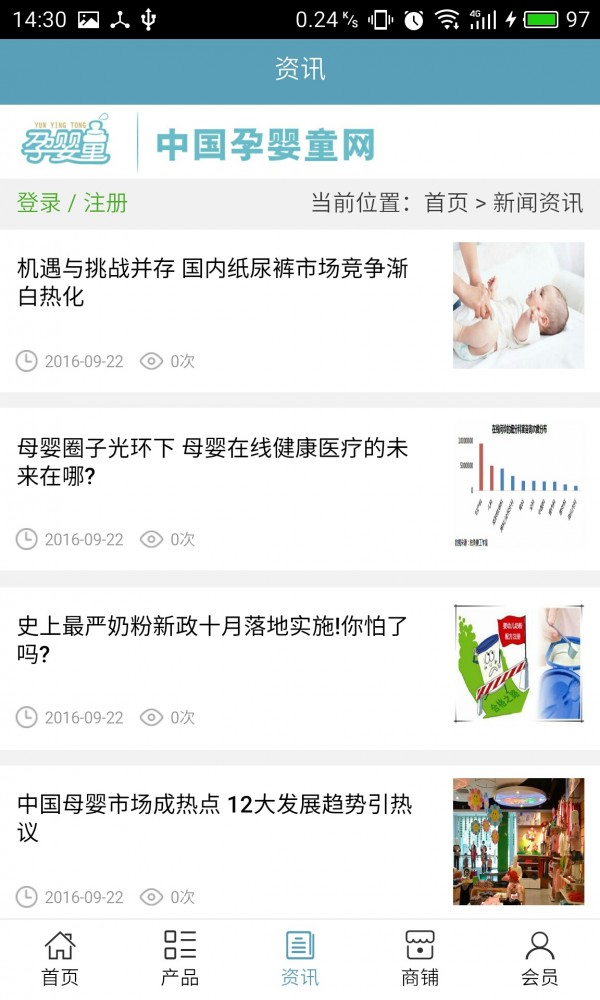The height and width of the screenshot is (1000, 600).
Task: Open article about 纸尿裤市场竞争
Action: 214,282
